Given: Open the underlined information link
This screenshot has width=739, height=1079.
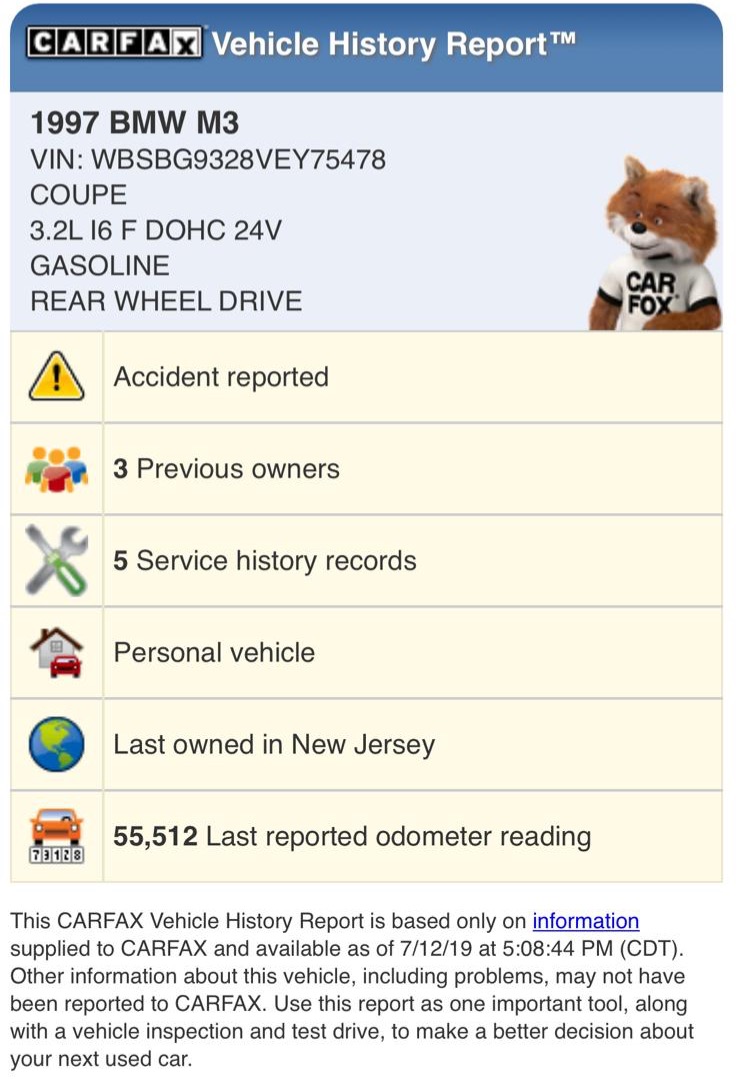Looking at the screenshot, I should [585, 921].
